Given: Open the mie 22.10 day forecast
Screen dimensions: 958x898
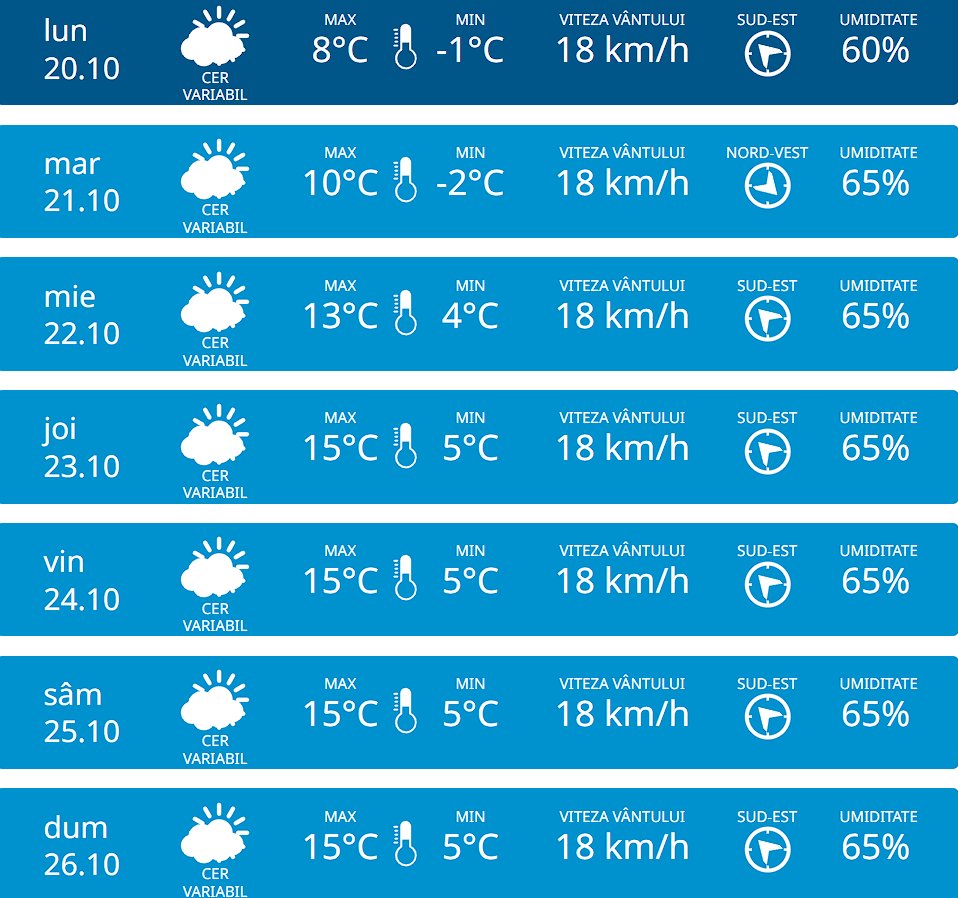Looking at the screenshot, I should click(x=82, y=315).
